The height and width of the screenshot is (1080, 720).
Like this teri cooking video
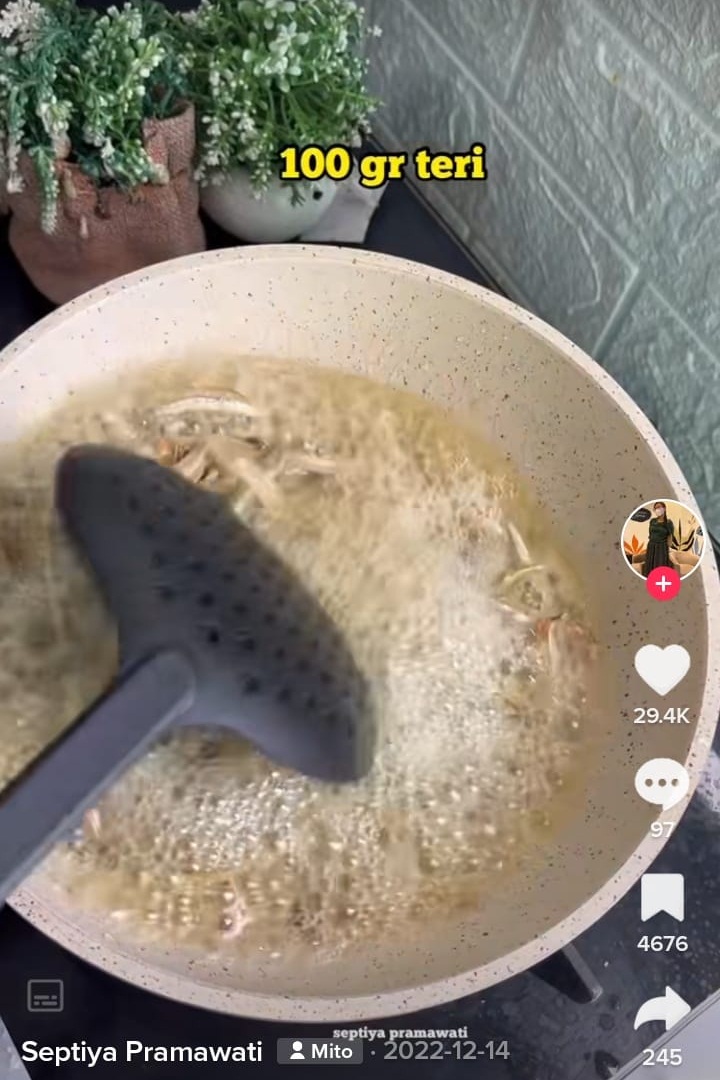[662, 670]
